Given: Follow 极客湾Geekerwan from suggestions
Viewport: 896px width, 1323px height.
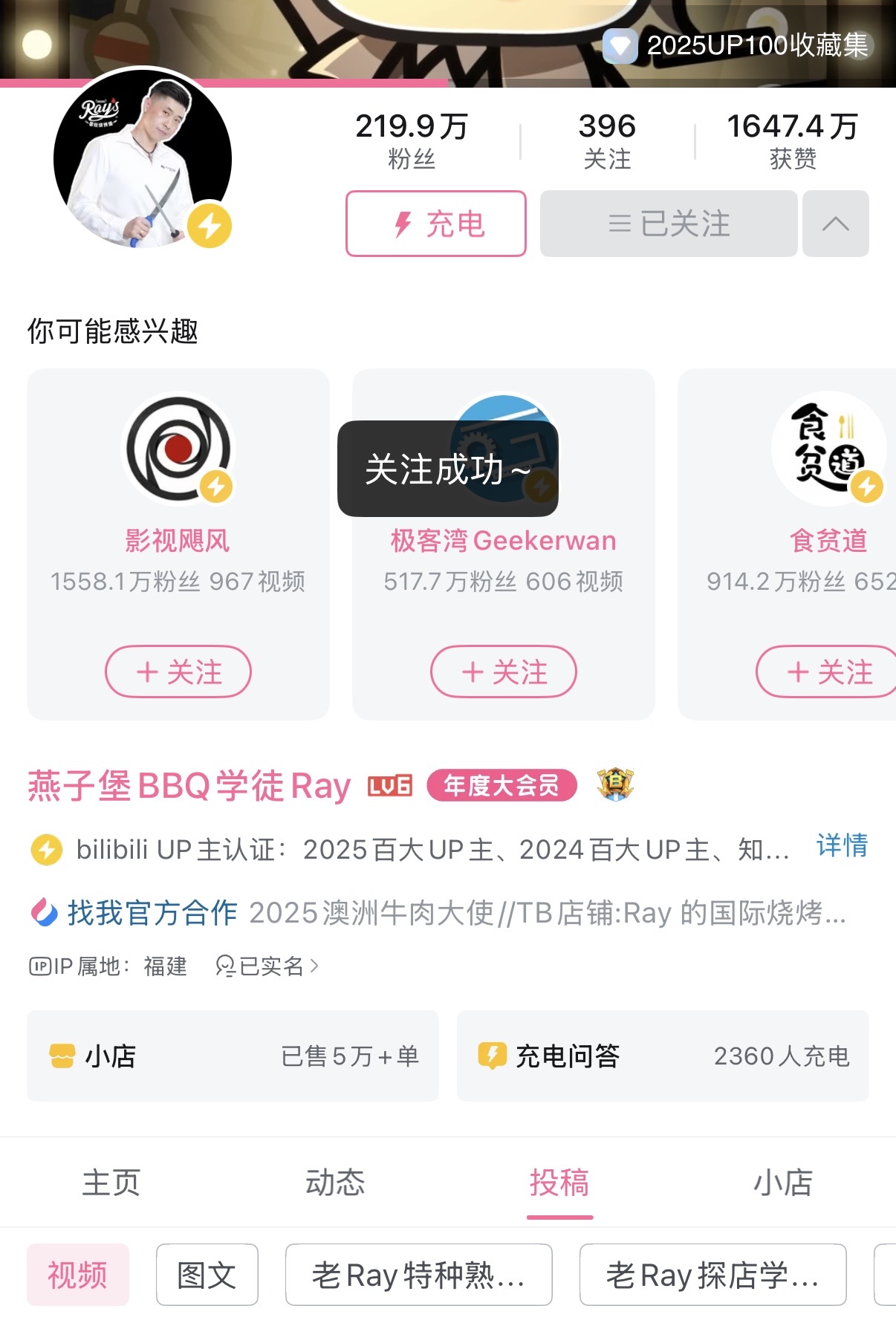Looking at the screenshot, I should (504, 672).
